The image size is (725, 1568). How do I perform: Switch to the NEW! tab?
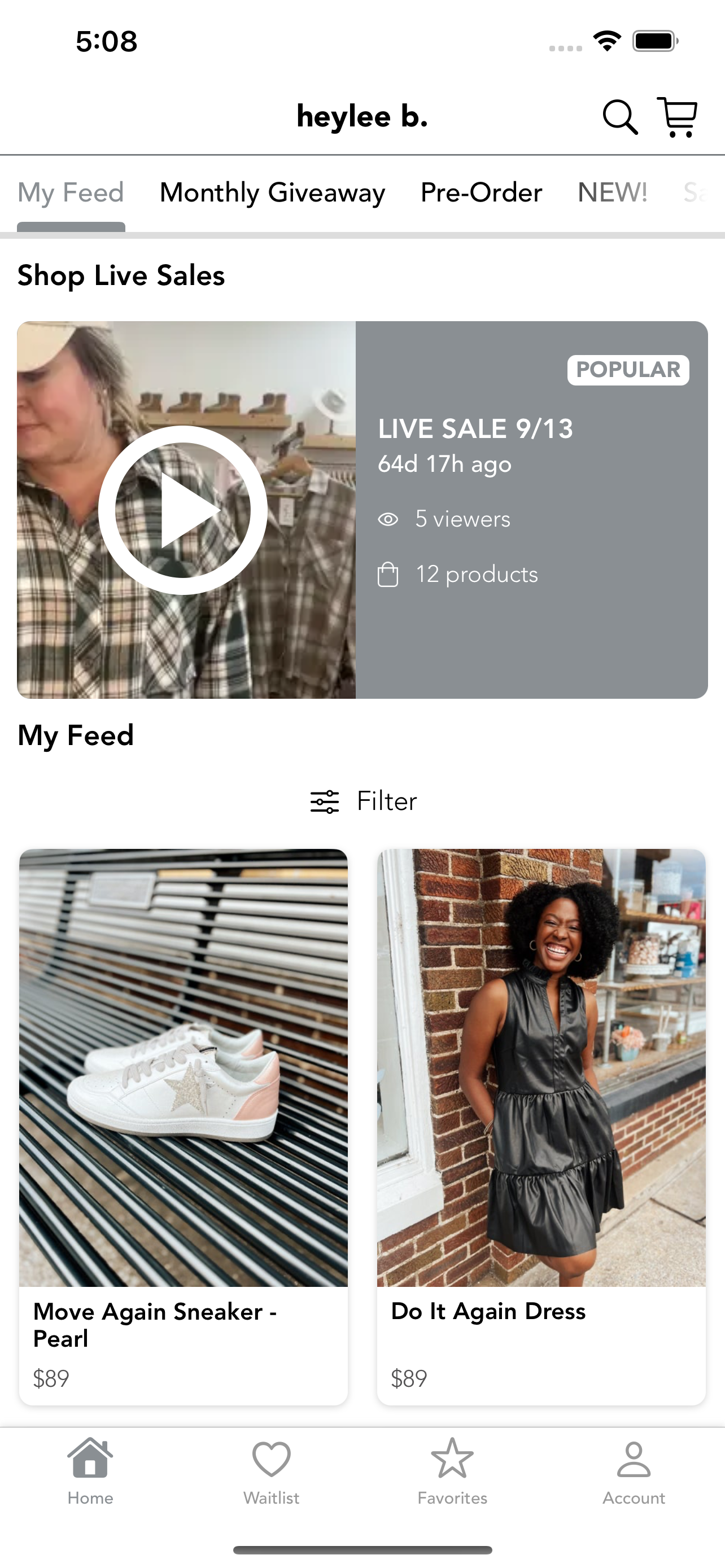(612, 193)
